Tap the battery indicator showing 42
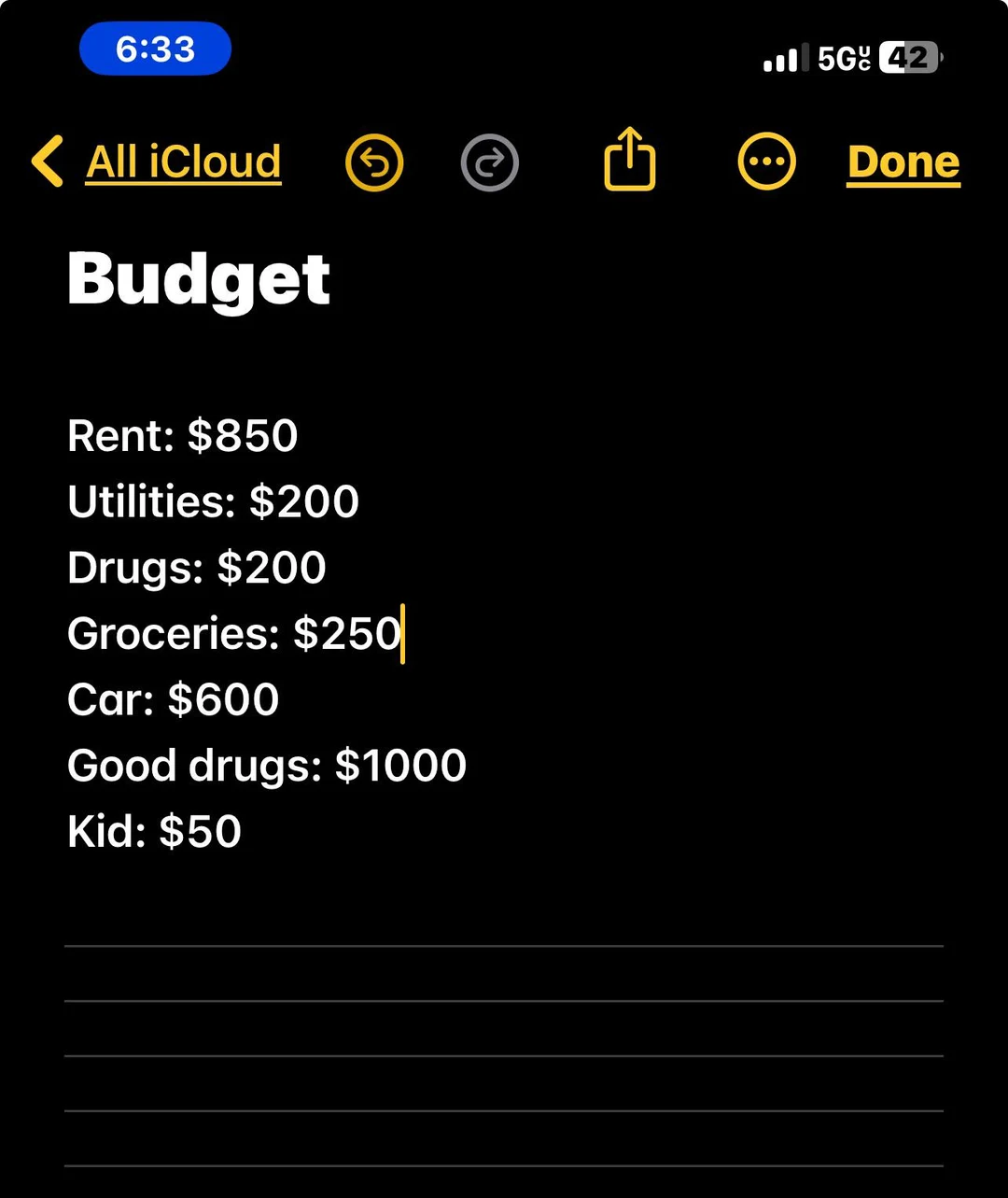This screenshot has height=1198, width=1008. (903, 57)
